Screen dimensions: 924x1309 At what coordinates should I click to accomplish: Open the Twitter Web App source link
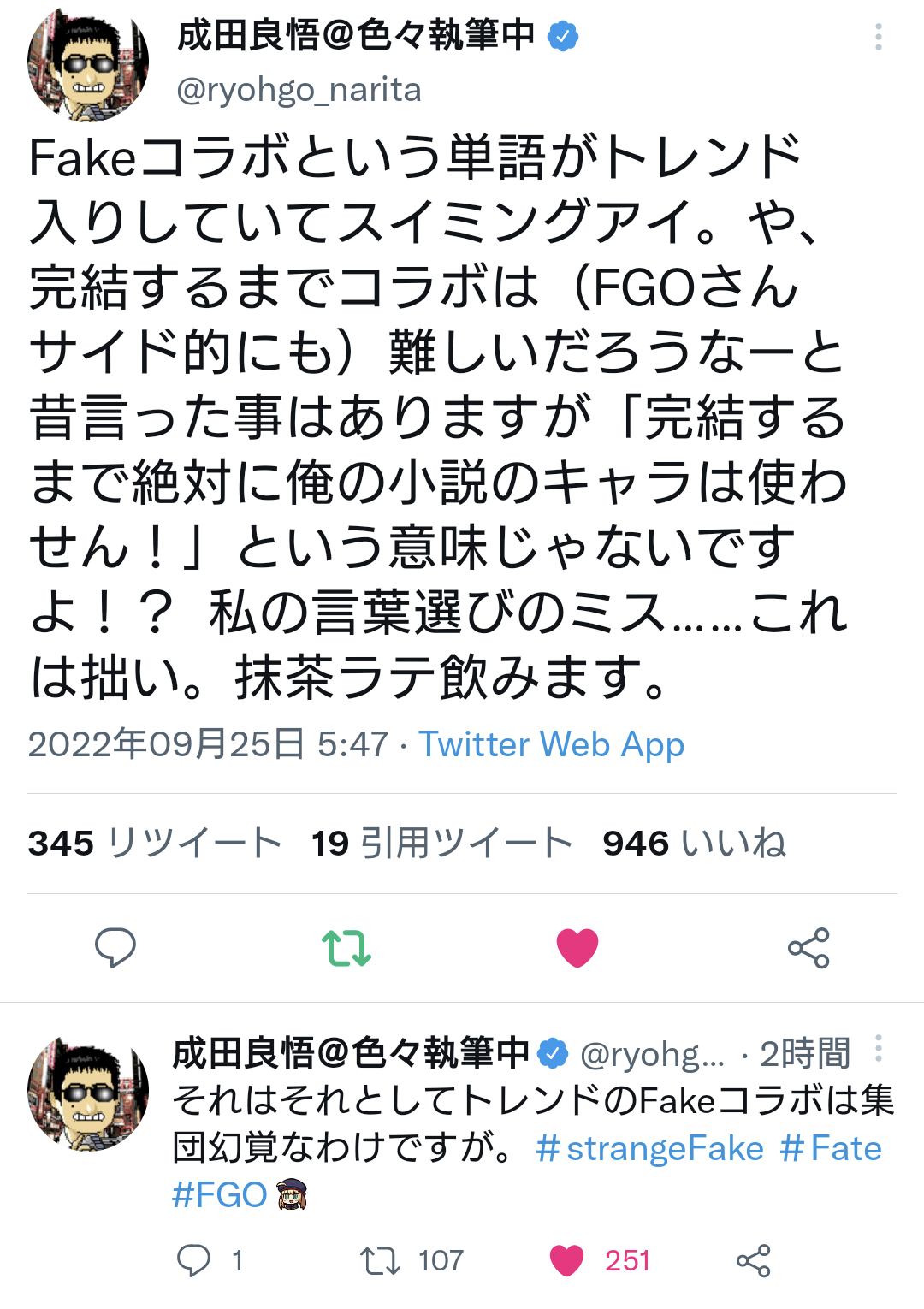(x=551, y=744)
